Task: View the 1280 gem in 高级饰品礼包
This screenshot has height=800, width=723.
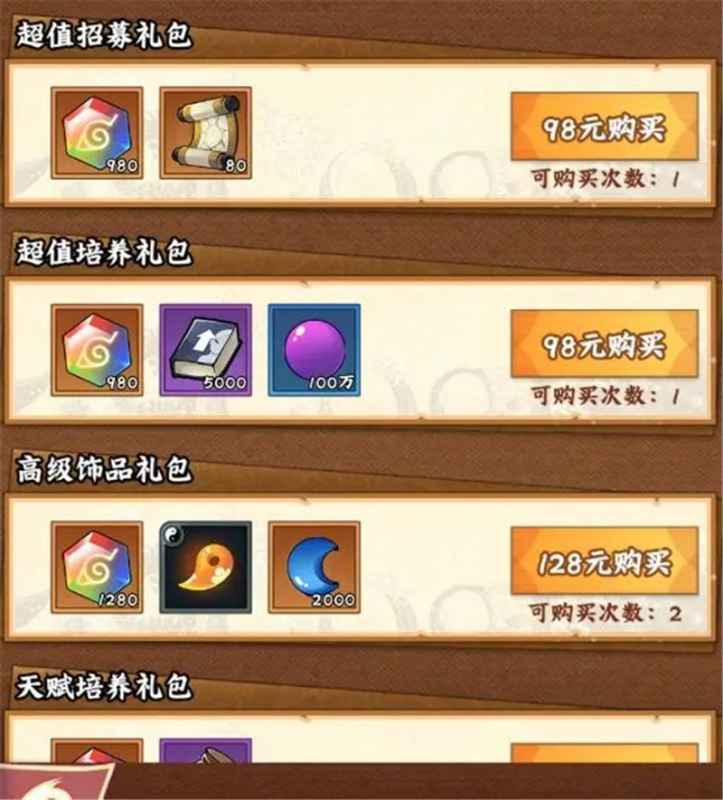Action: pyautogui.click(x=97, y=567)
